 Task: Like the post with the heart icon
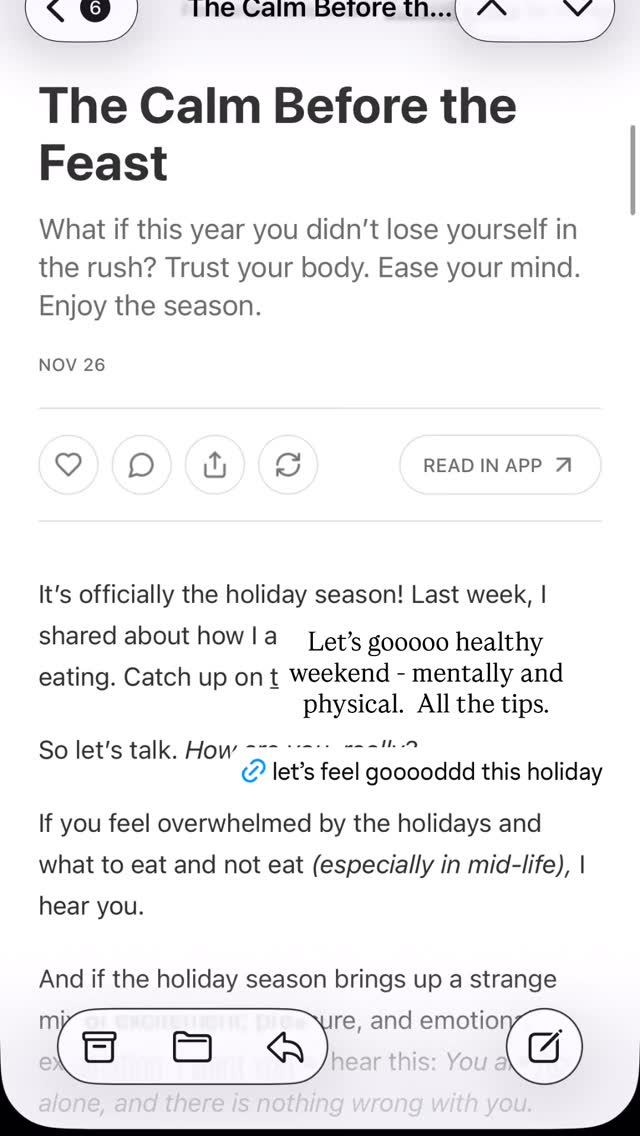[68, 464]
